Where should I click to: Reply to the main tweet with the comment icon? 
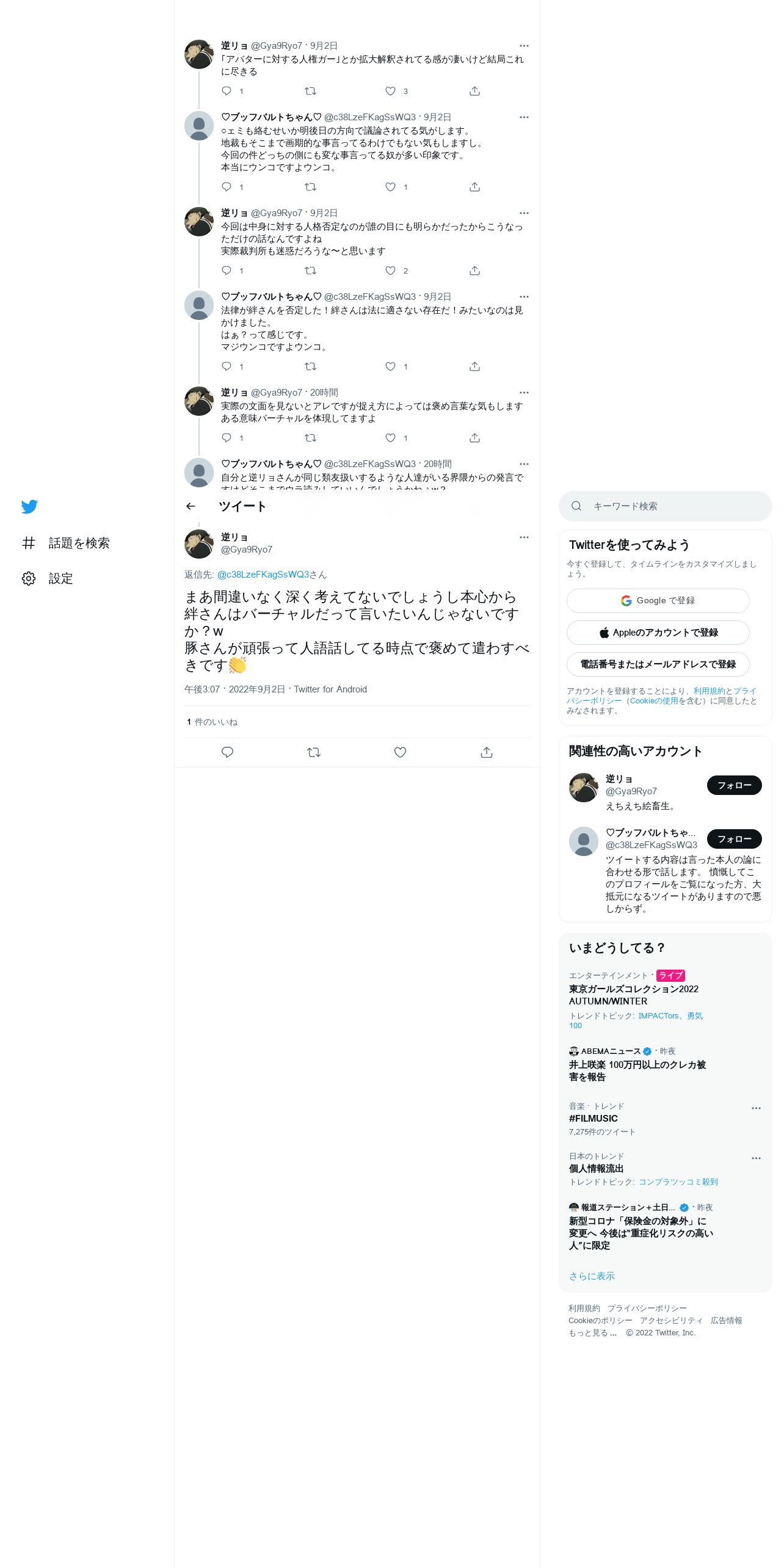(227, 752)
